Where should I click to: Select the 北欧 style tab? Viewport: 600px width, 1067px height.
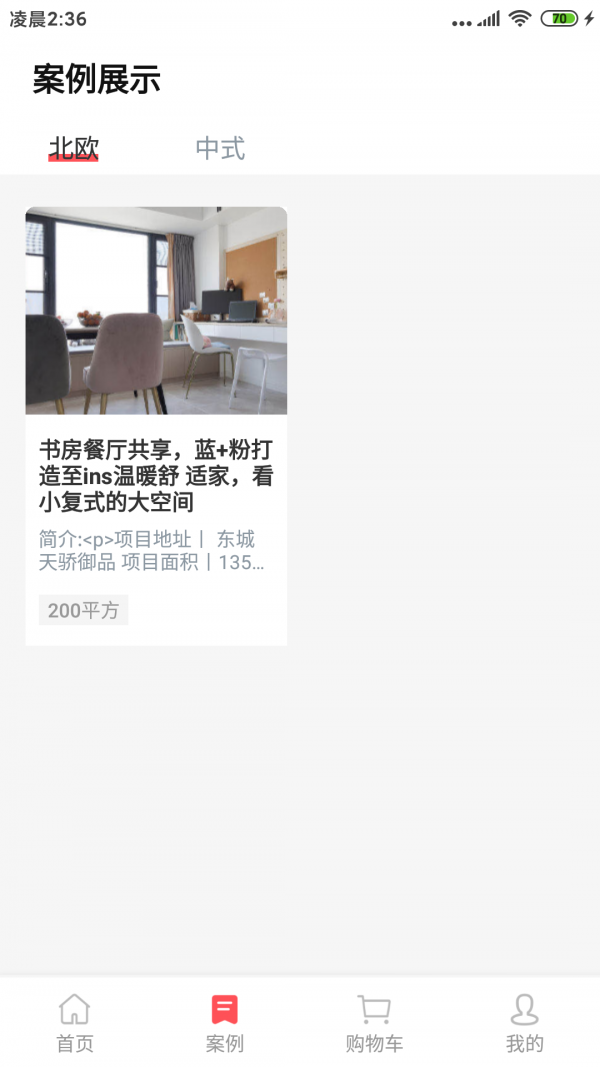click(x=74, y=149)
